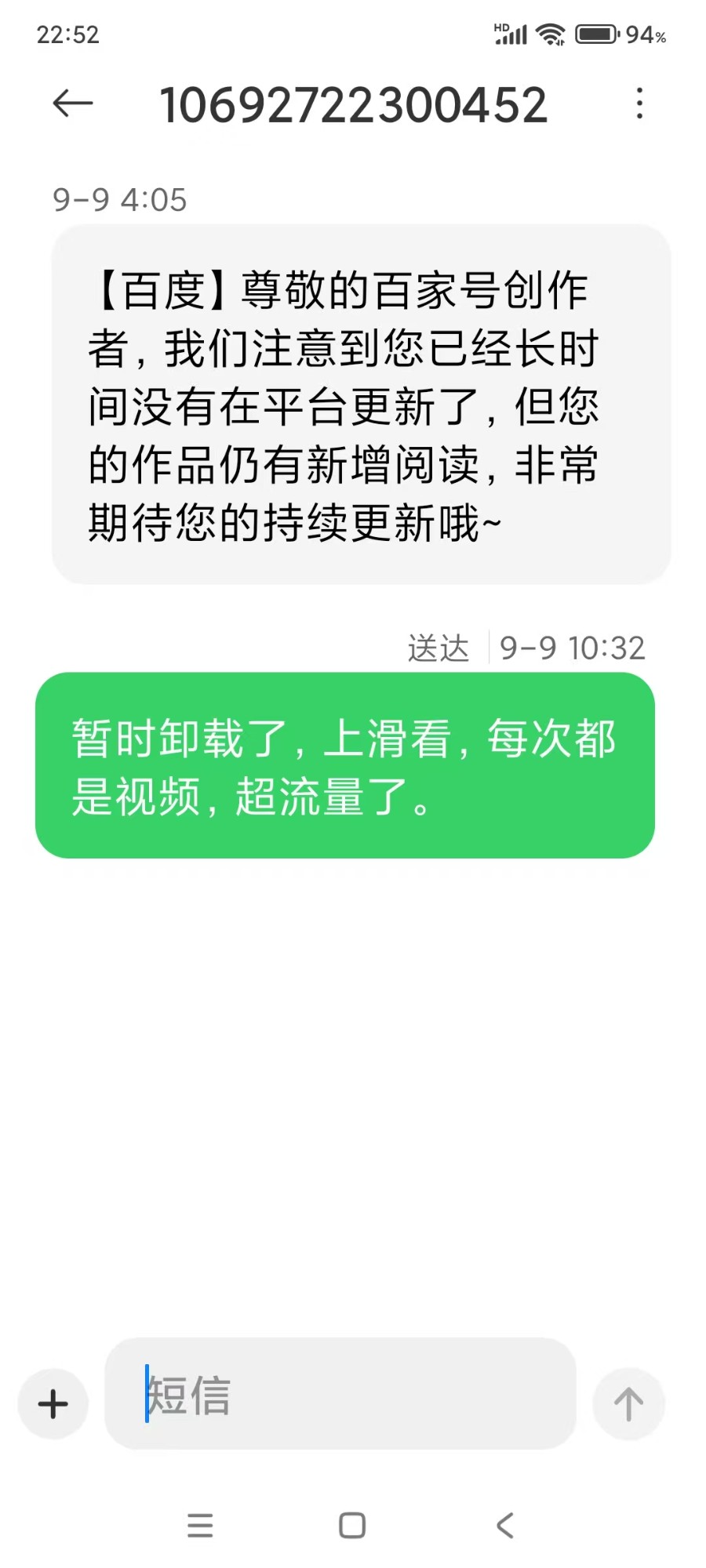Tap the send arrow button
Image resolution: width=706 pixels, height=1568 pixels.
pos(628,1403)
